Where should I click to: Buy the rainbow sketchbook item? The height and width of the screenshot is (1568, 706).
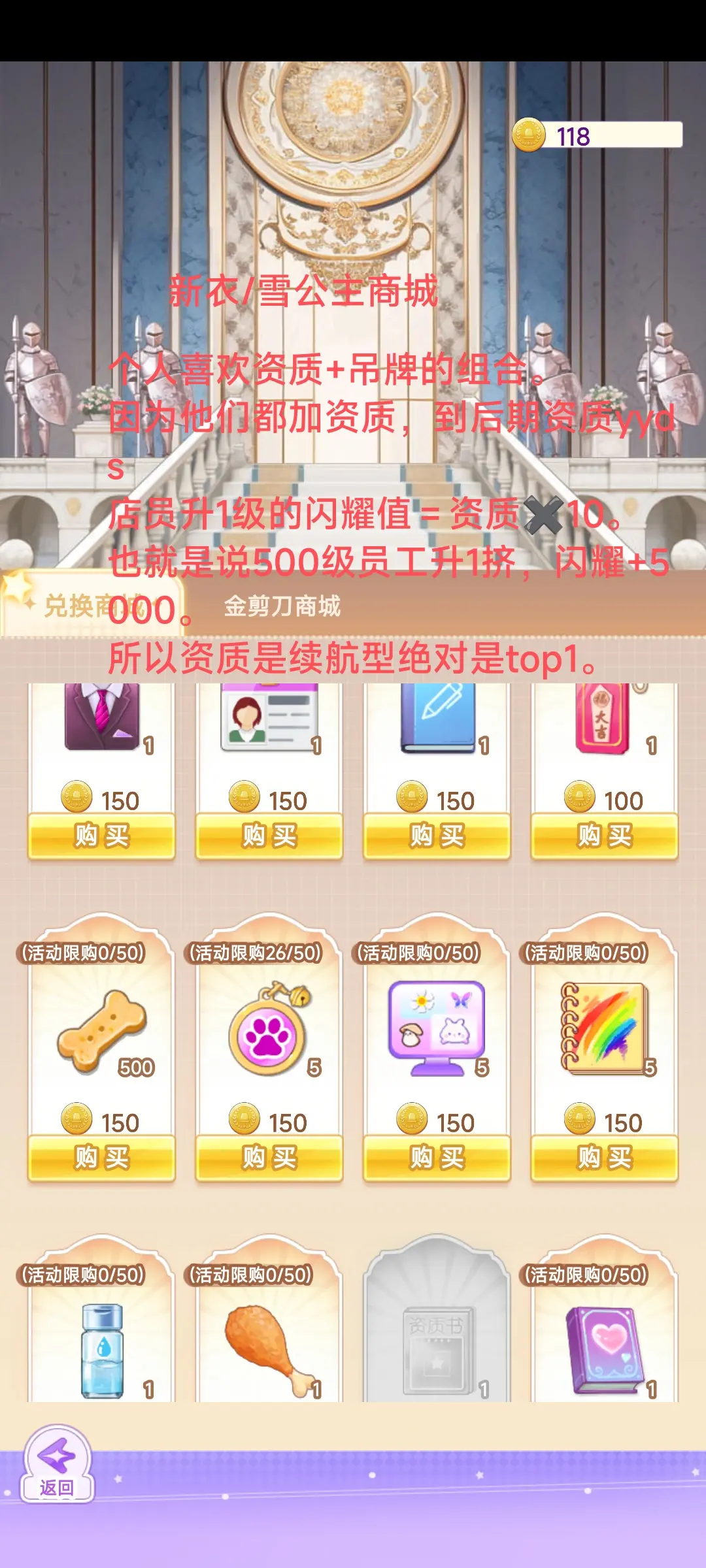604,1158
